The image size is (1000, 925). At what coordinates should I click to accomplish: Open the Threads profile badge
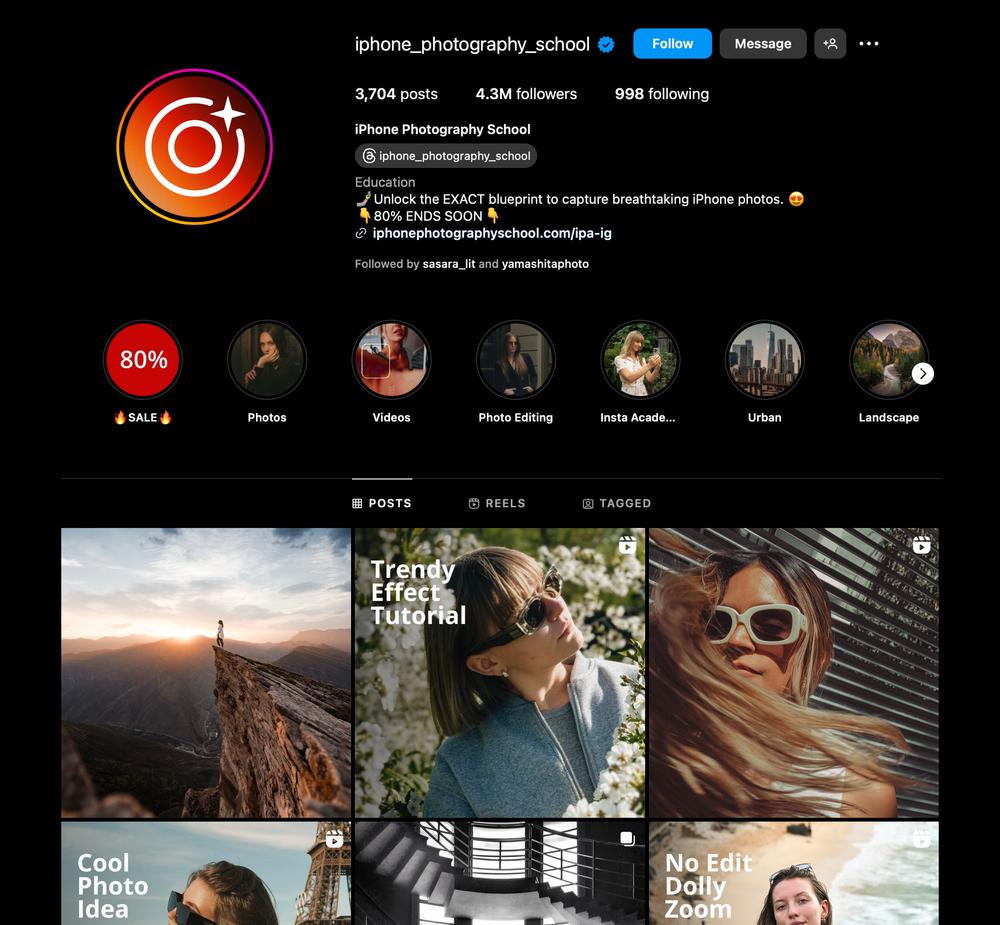446,156
